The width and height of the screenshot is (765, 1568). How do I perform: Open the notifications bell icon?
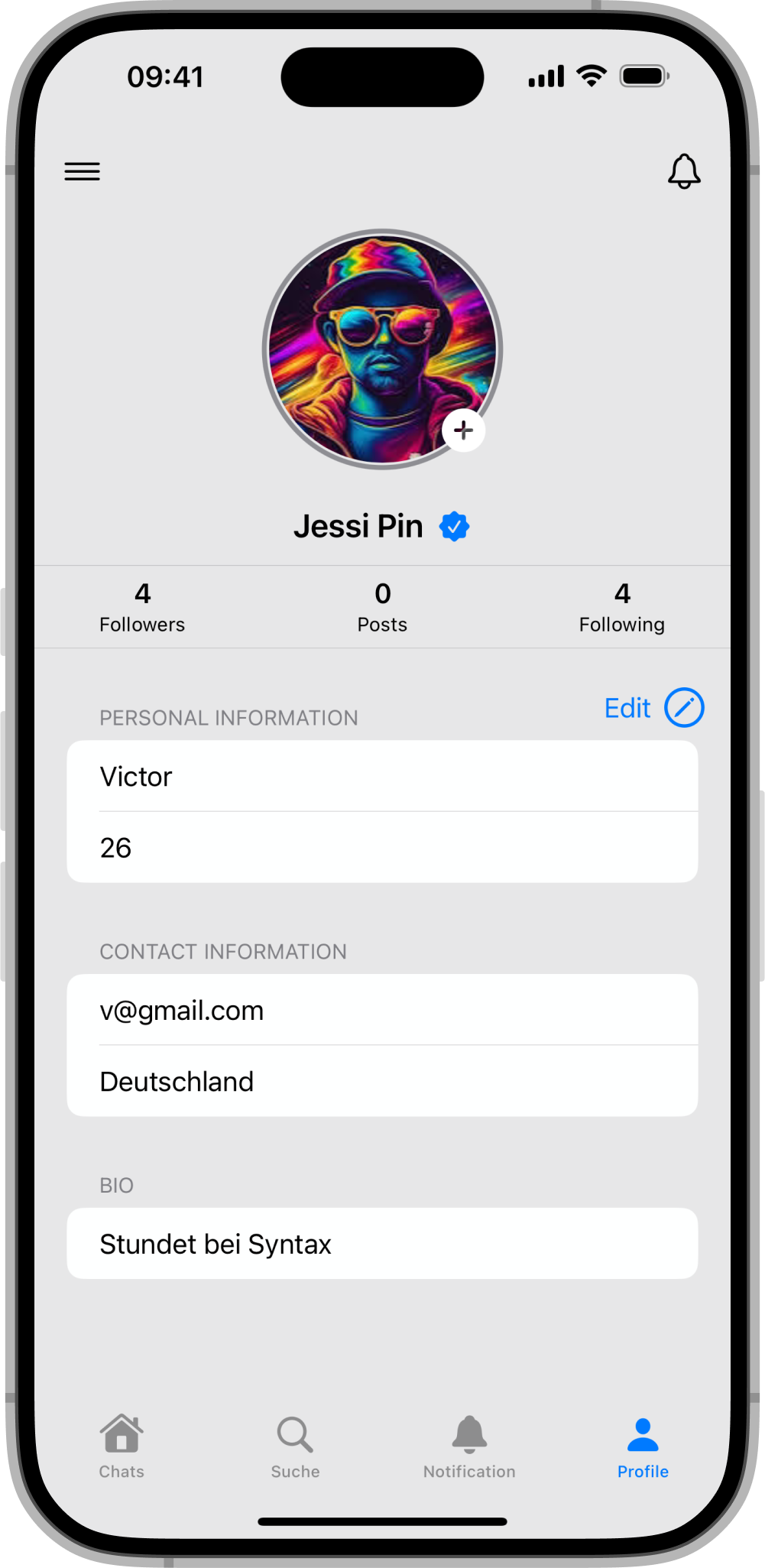[x=684, y=171]
